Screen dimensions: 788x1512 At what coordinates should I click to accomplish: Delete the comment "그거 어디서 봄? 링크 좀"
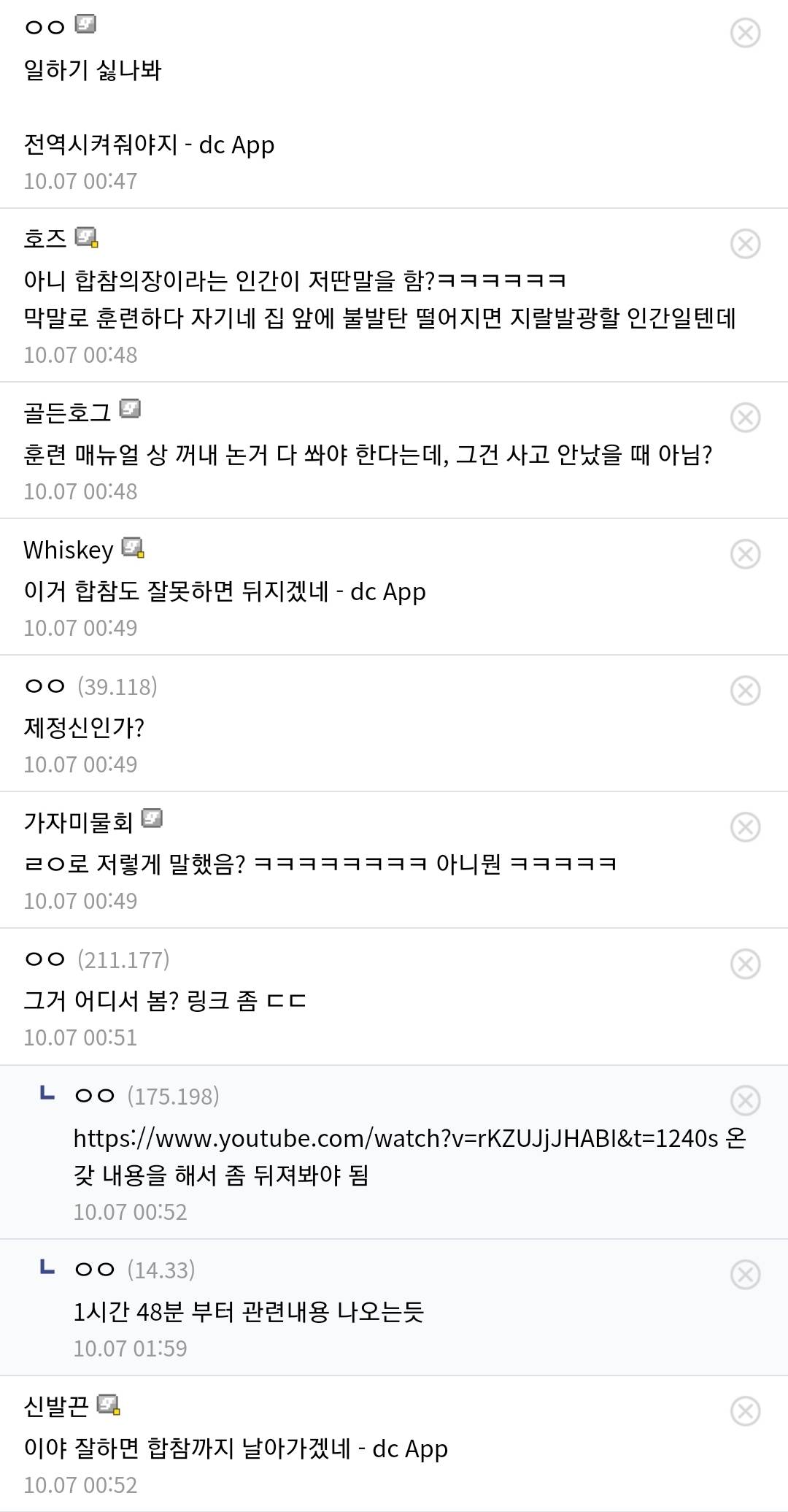pos(745,964)
